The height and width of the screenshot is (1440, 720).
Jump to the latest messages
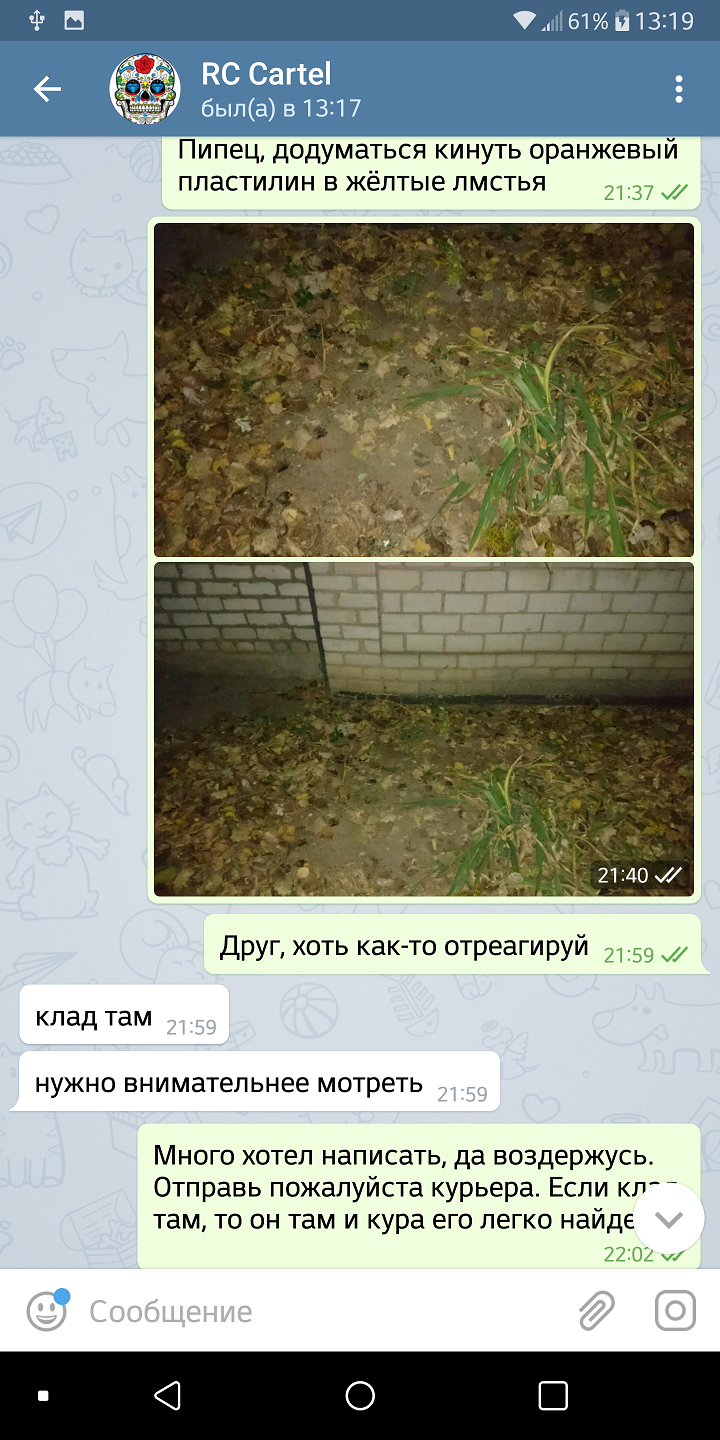point(669,1219)
